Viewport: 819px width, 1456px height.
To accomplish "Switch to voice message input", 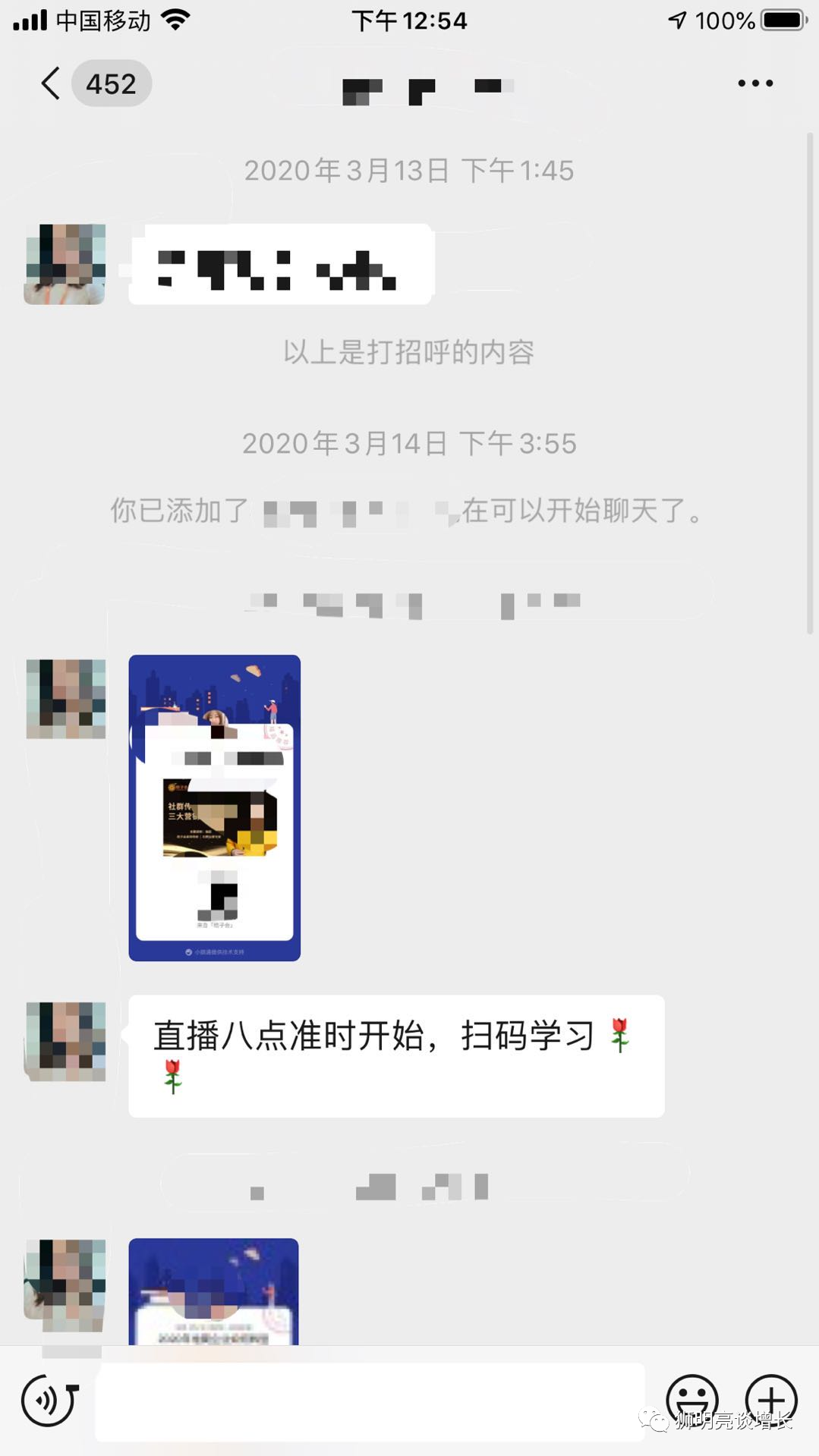I will click(x=49, y=1400).
